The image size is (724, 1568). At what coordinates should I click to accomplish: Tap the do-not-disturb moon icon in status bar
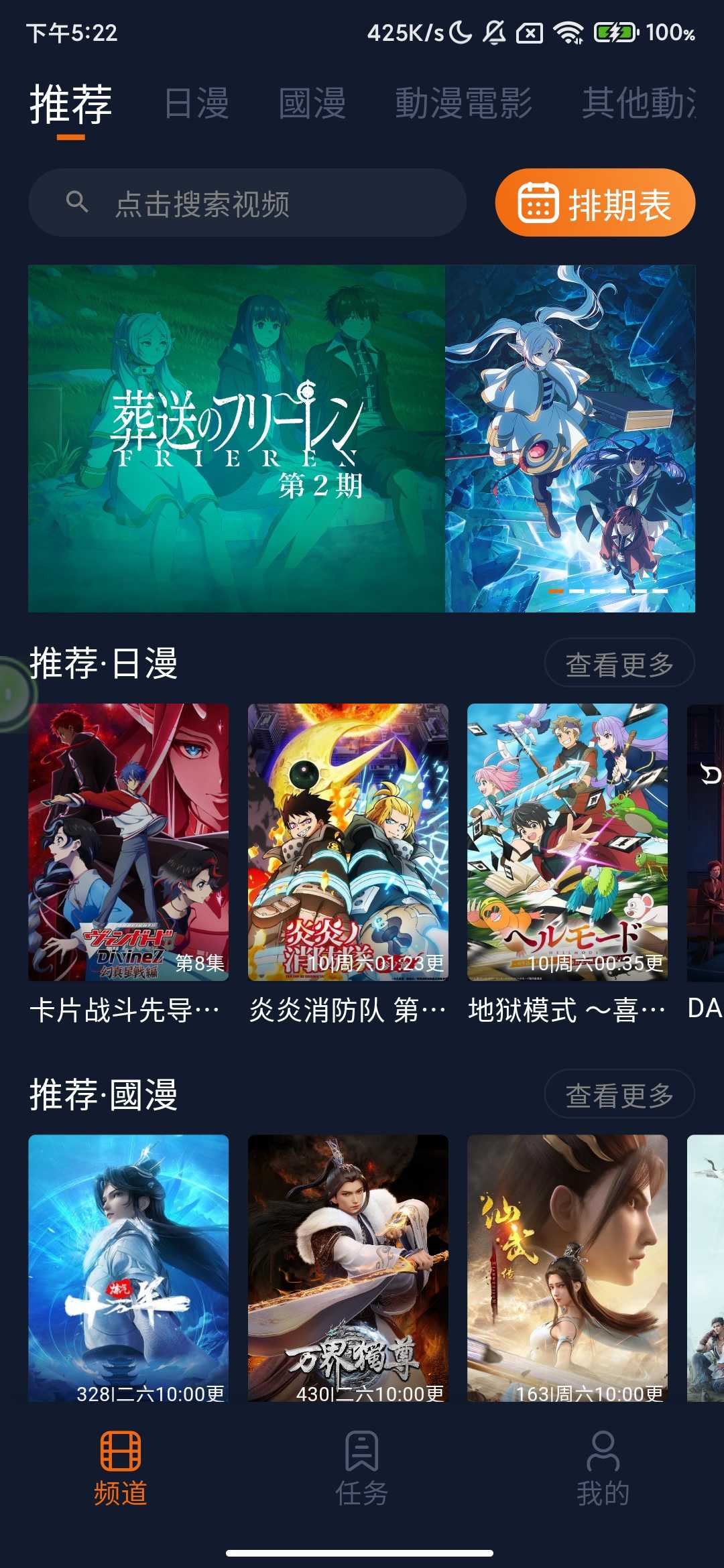[x=460, y=32]
